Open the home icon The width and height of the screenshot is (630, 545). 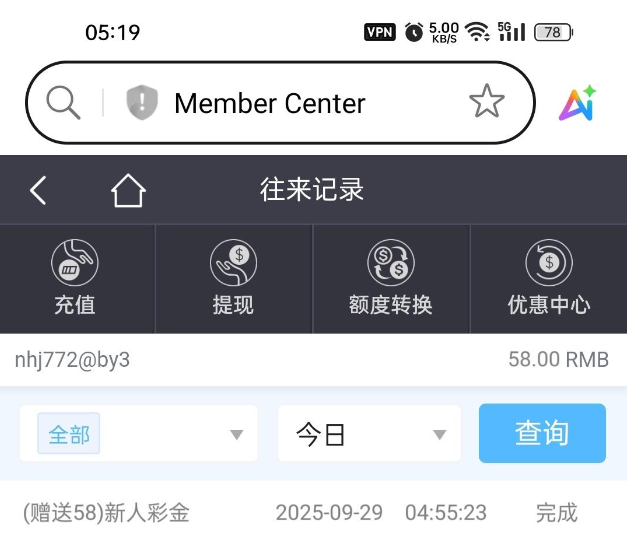(x=128, y=190)
